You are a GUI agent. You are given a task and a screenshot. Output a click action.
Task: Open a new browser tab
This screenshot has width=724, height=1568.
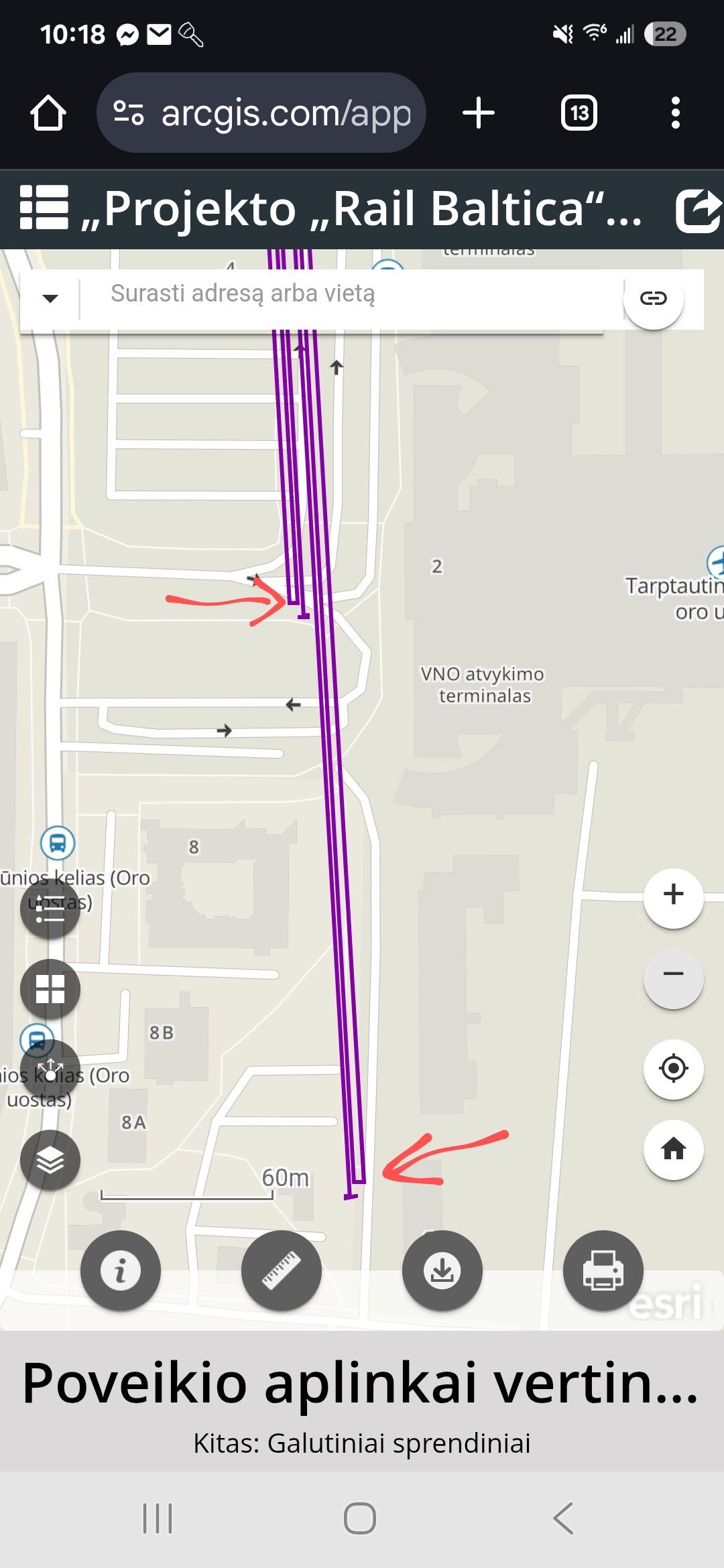pyautogui.click(x=479, y=113)
